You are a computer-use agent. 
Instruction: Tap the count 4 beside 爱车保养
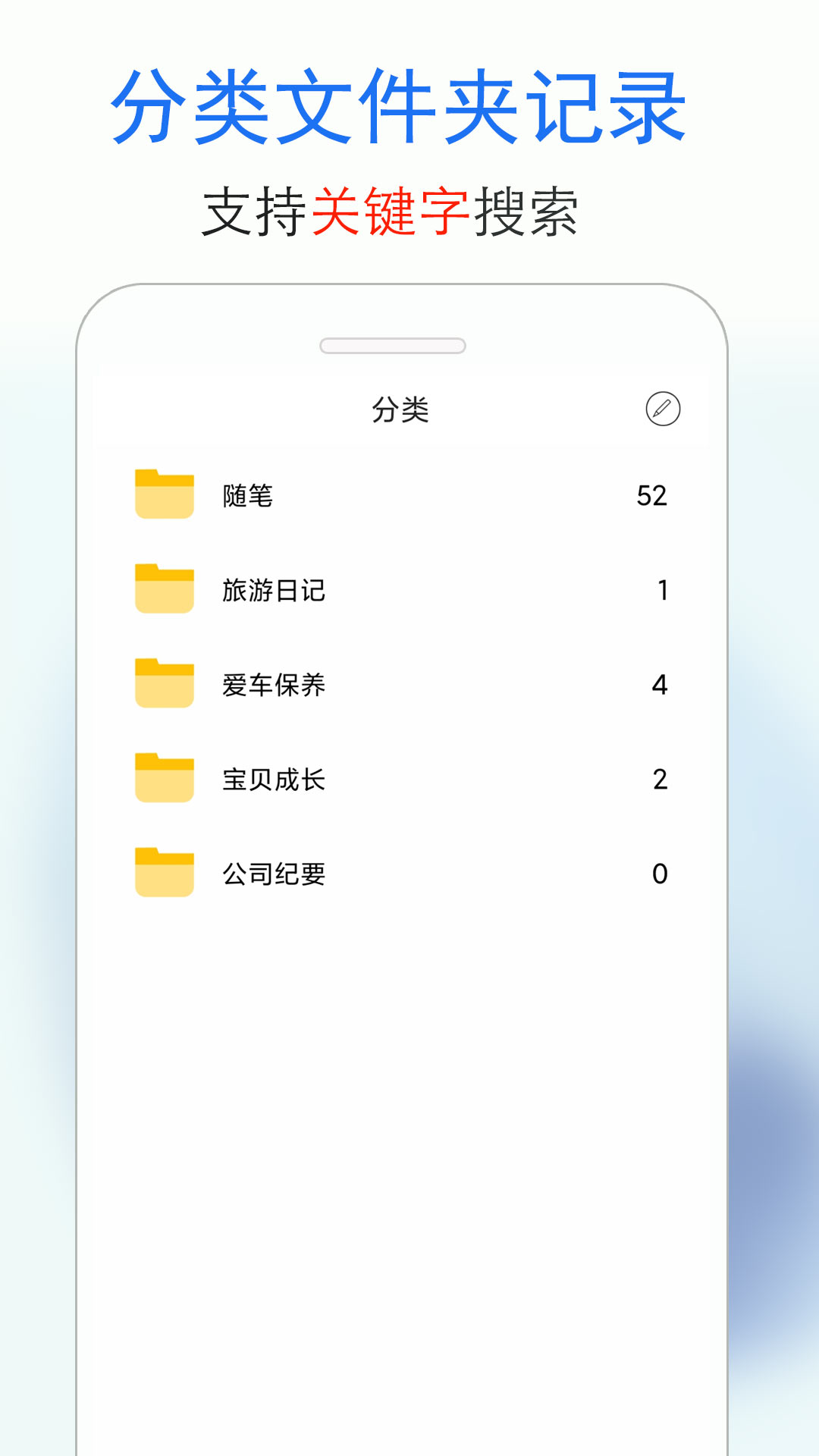coord(661,684)
